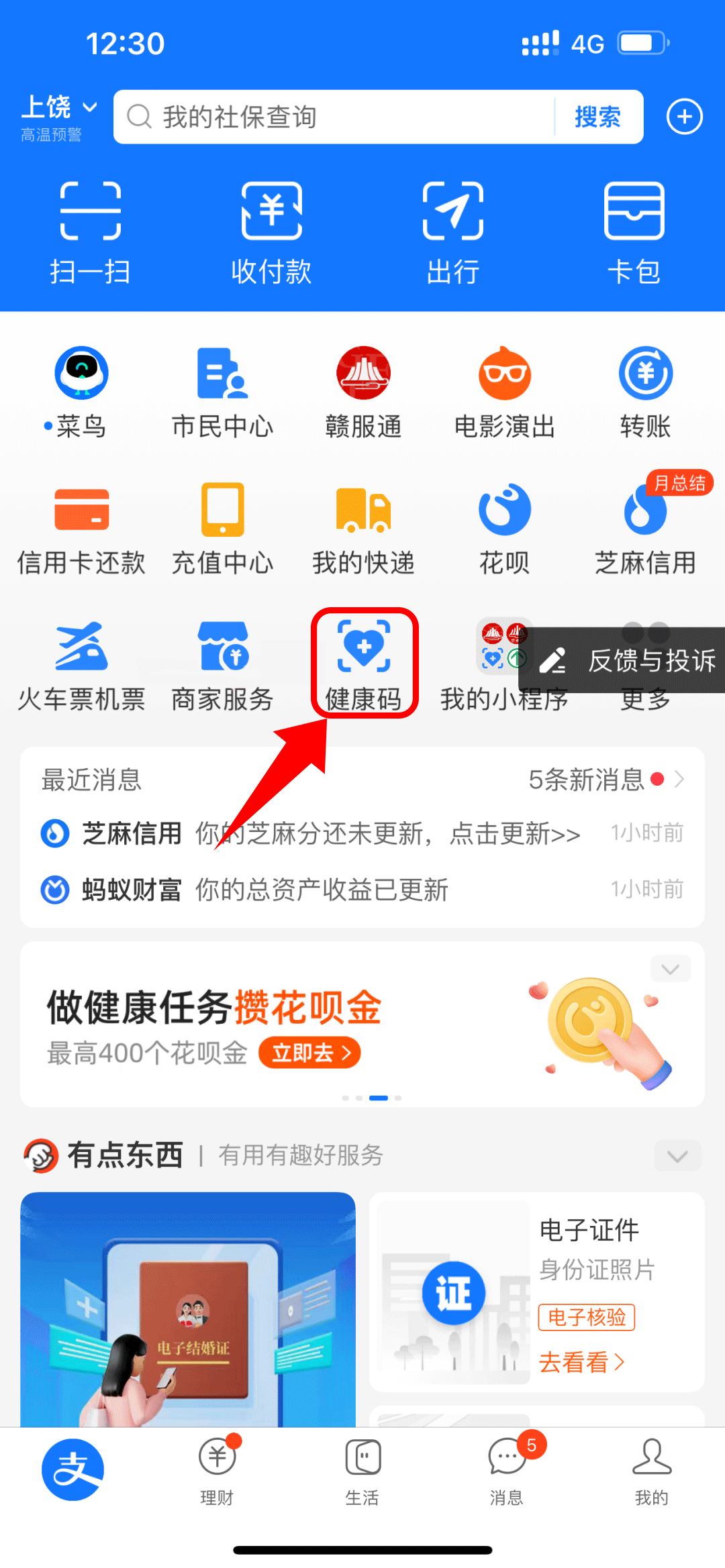Image resolution: width=725 pixels, height=1568 pixels.
Task: Open 我的快递
Action: (x=363, y=527)
